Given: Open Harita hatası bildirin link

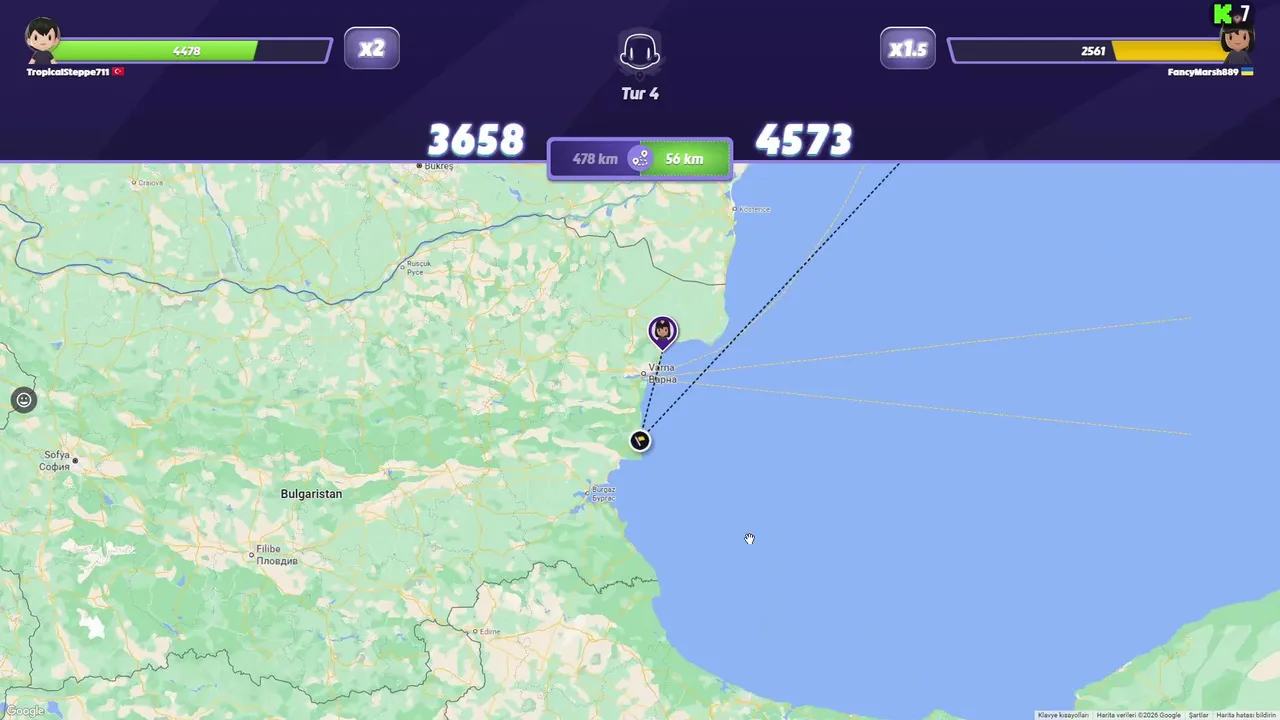Looking at the screenshot, I should 1246,715.
